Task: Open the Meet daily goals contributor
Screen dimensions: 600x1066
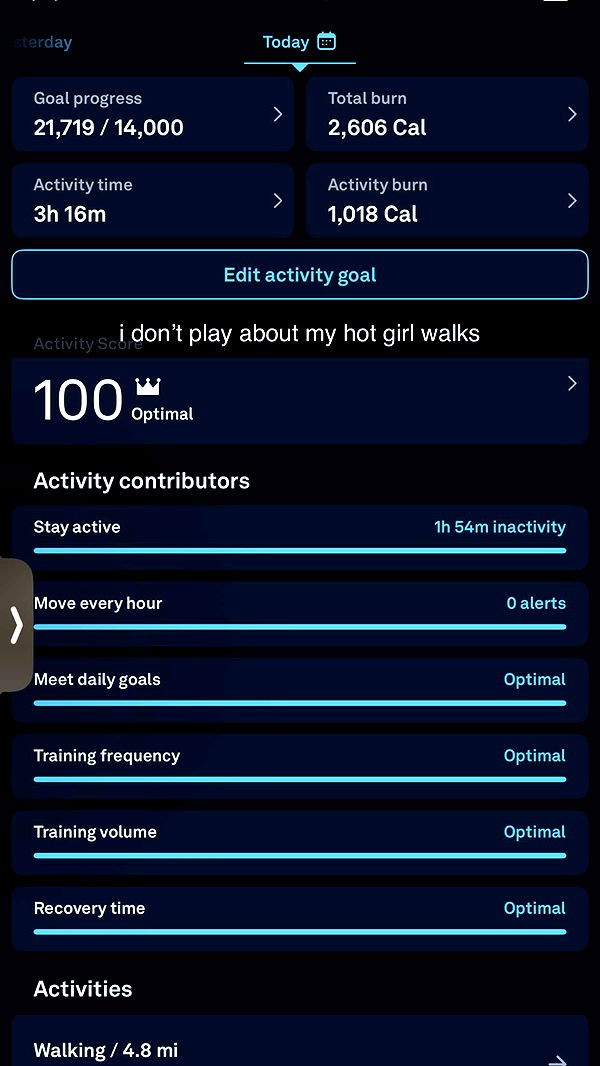Action: (300, 687)
